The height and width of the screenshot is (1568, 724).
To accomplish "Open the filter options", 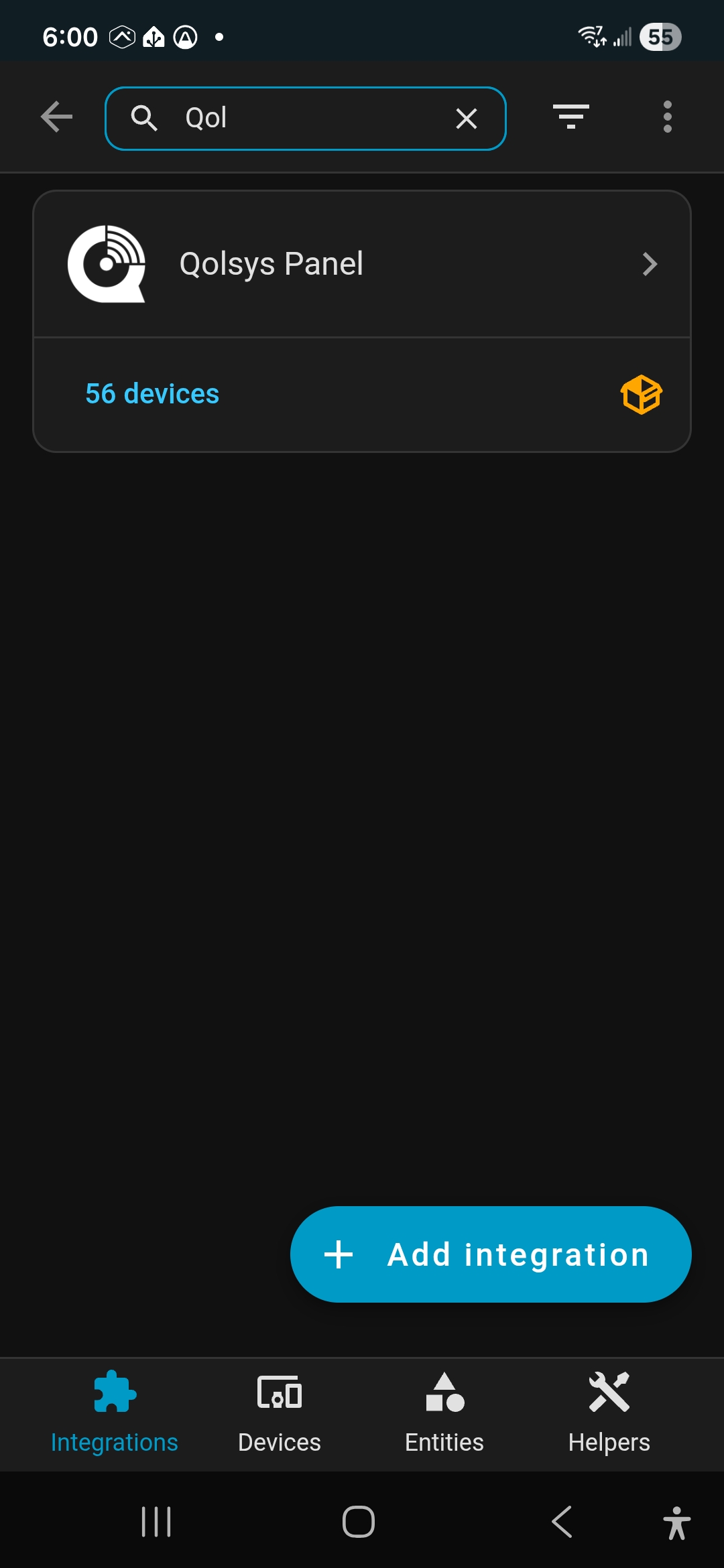I will (570, 117).
